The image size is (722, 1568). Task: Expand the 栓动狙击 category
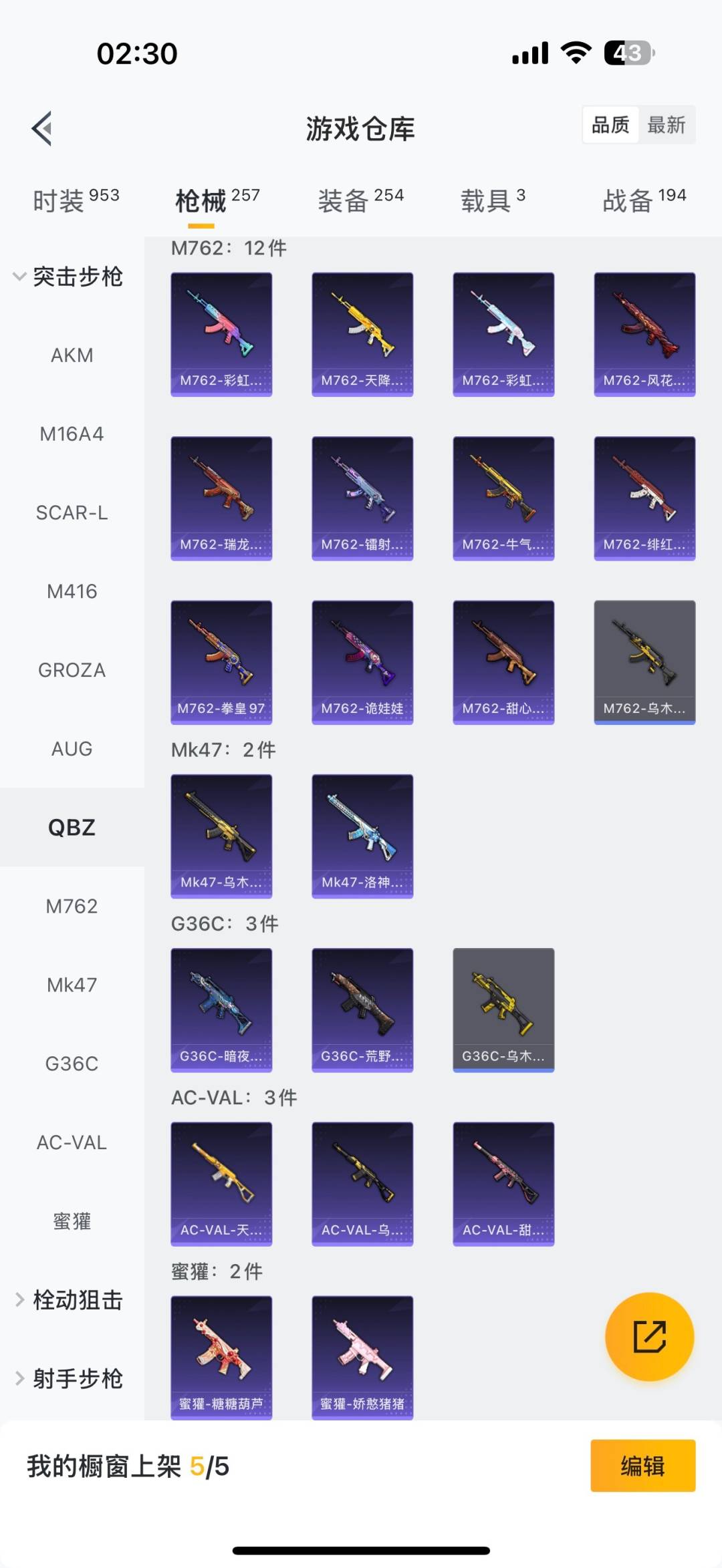pyautogui.click(x=69, y=1300)
